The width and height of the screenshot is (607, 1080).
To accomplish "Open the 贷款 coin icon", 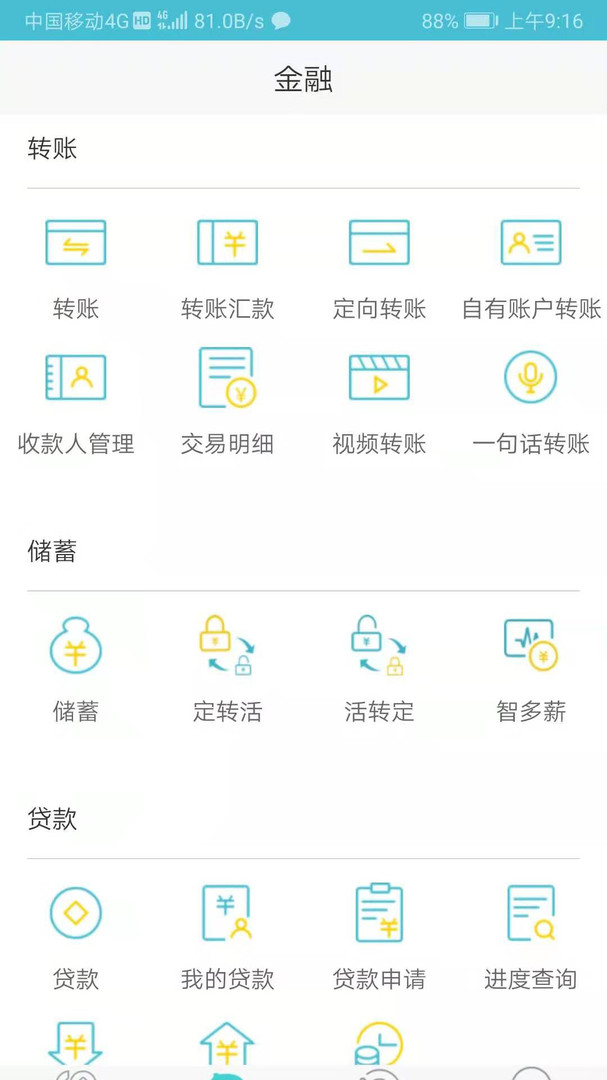I will (76, 913).
